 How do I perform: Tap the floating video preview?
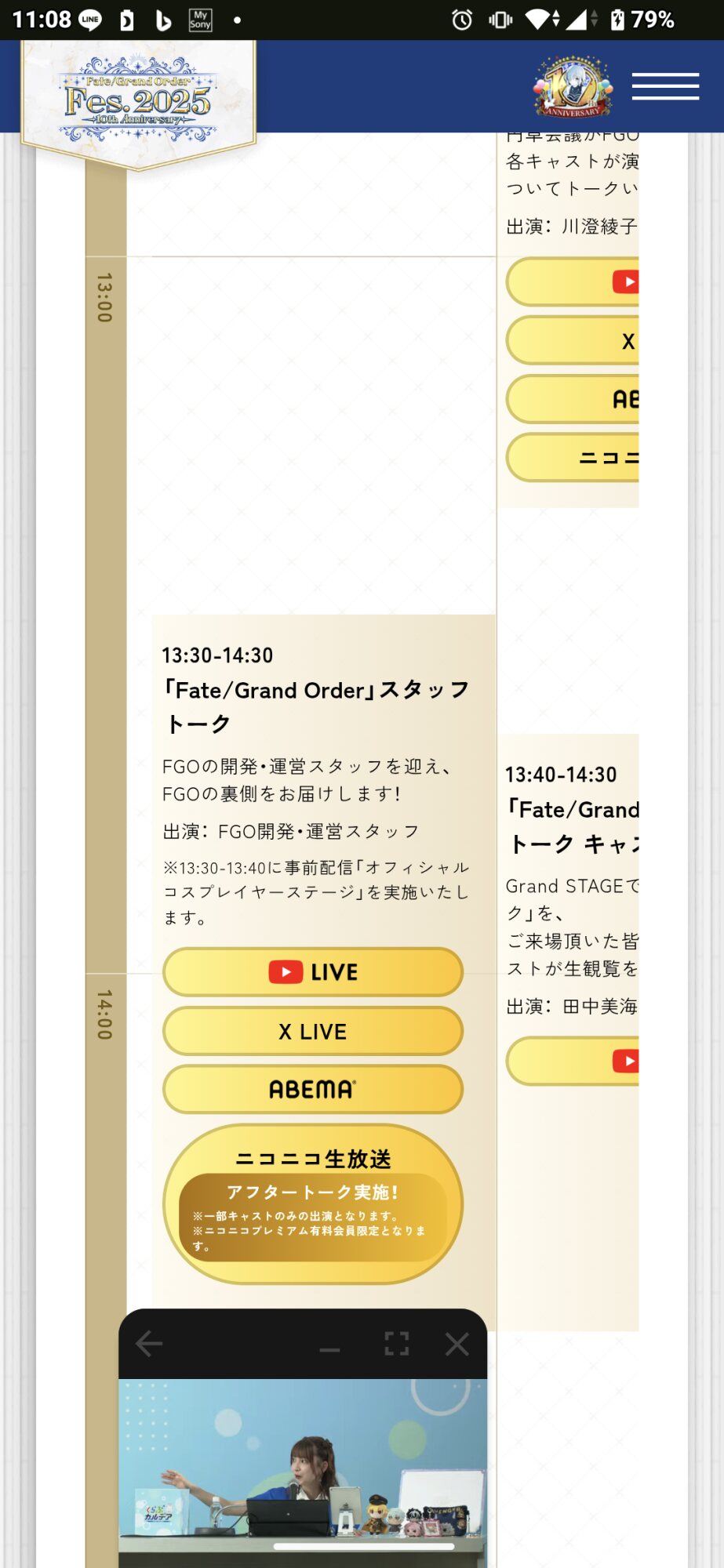point(303,1466)
